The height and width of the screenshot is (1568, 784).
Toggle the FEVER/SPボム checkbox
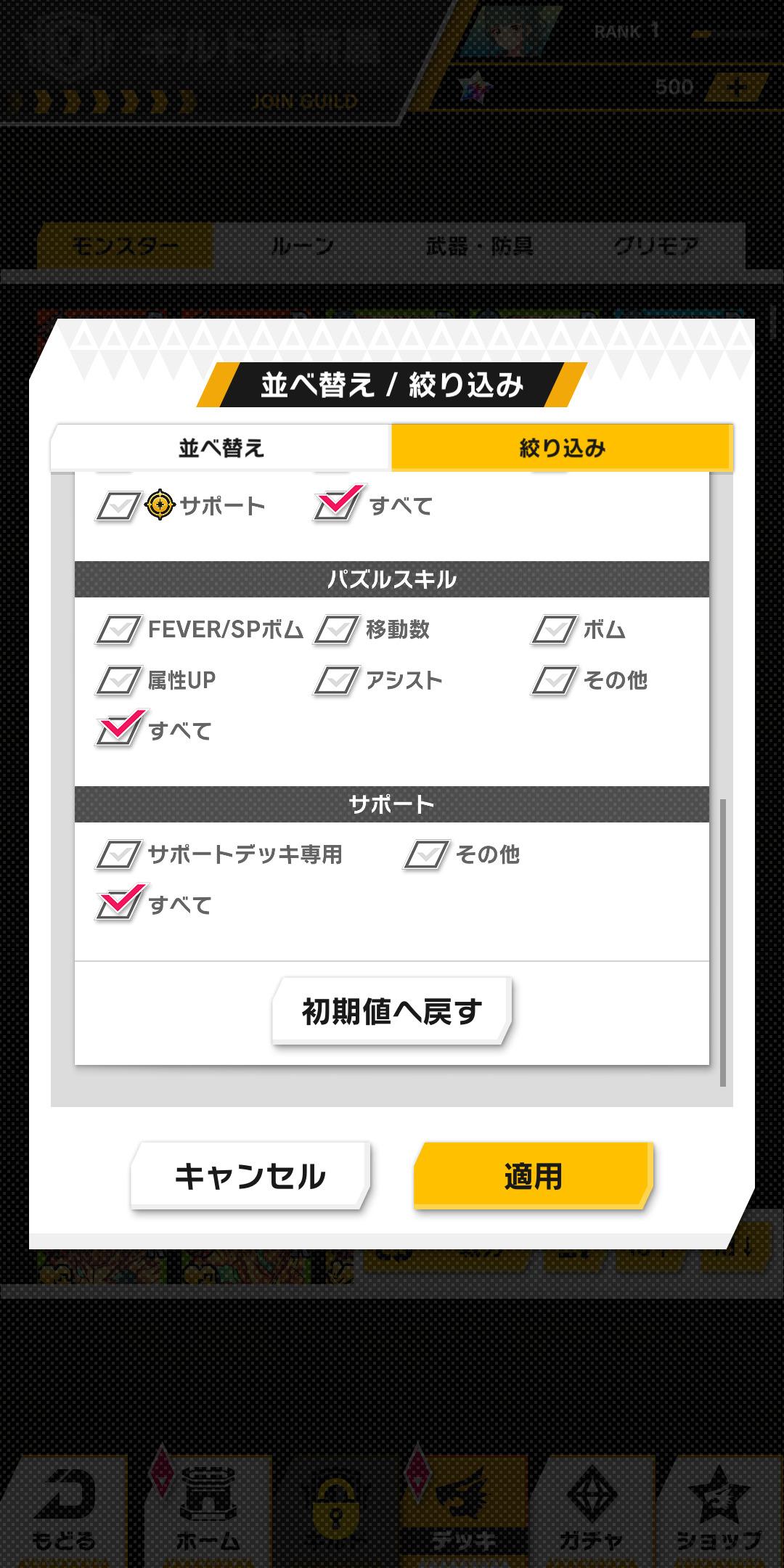click(x=118, y=629)
